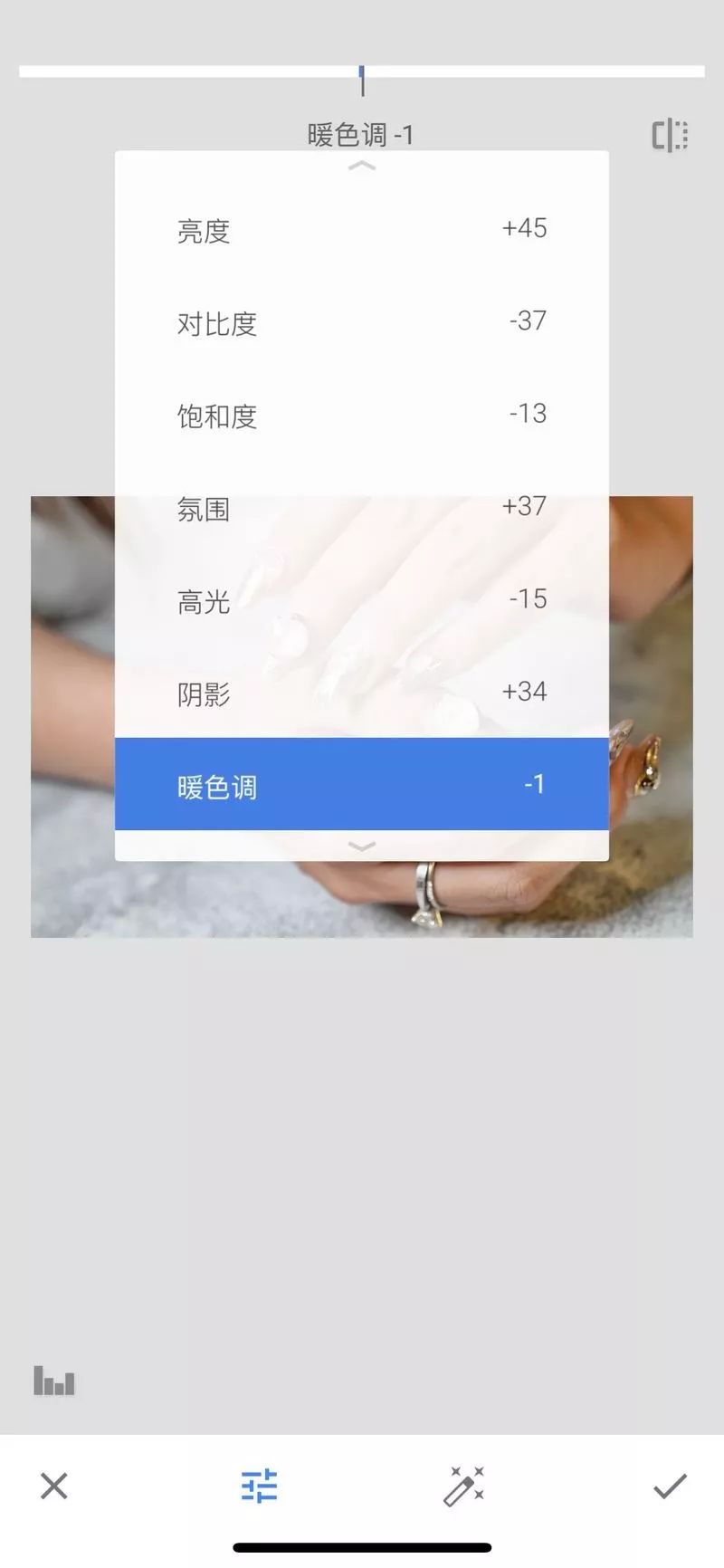Viewport: 724px width, 1568px height.
Task: Tap the tune sliders icon
Action: pos(259,1486)
